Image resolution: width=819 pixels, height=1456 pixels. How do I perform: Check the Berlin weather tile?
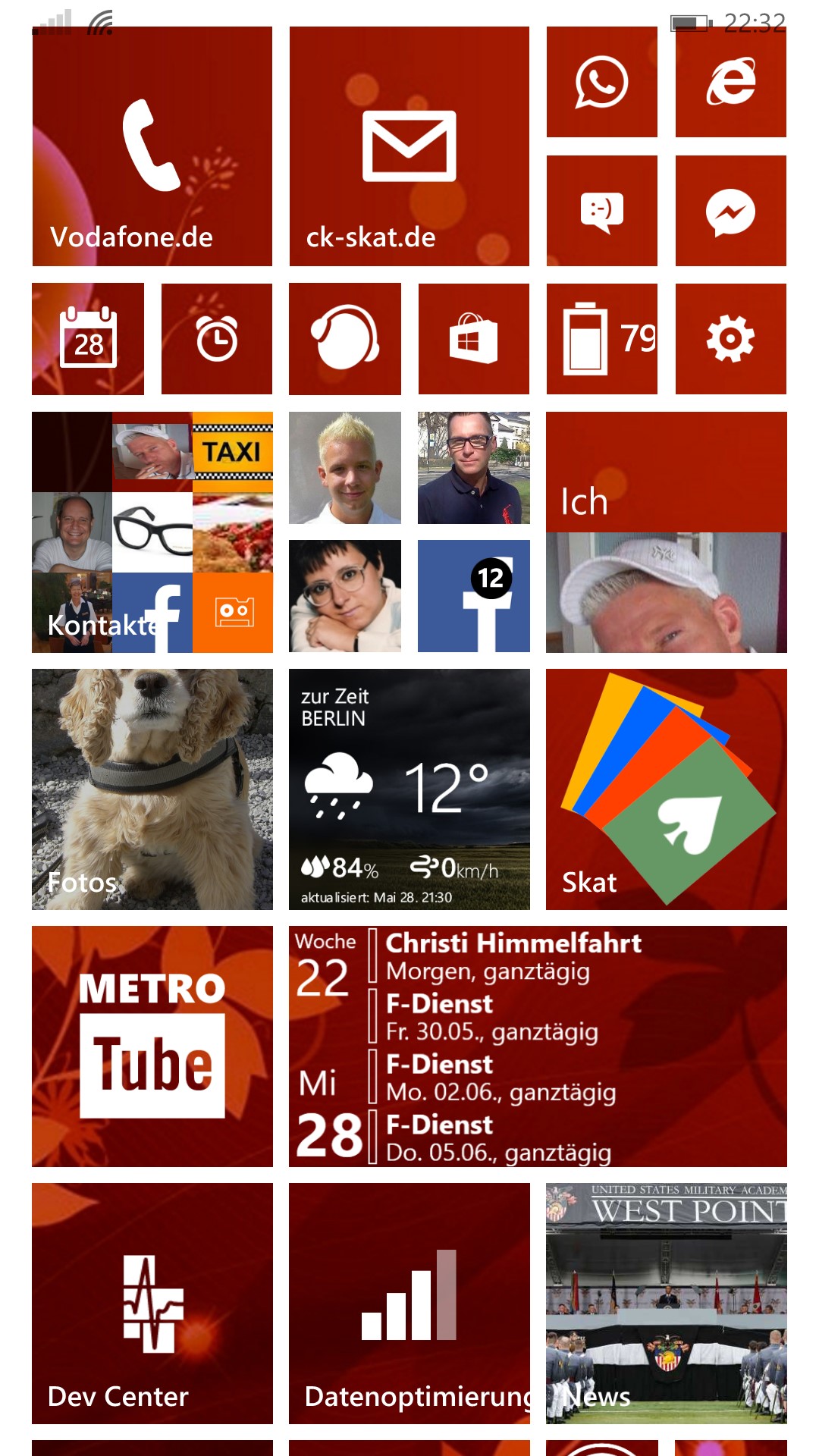pos(409,789)
